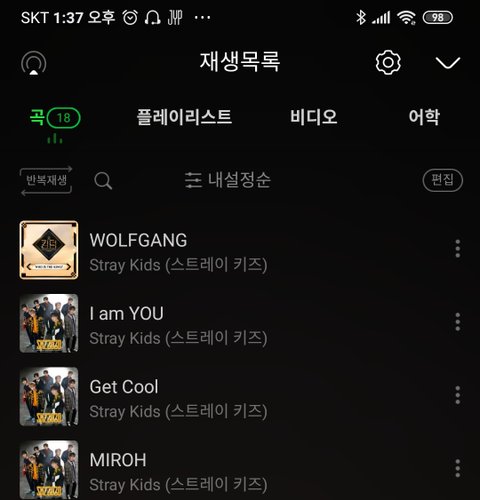Image resolution: width=480 pixels, height=500 pixels.
Task: Collapse the 재생목록 screen with the chevron
Action: pos(448,62)
